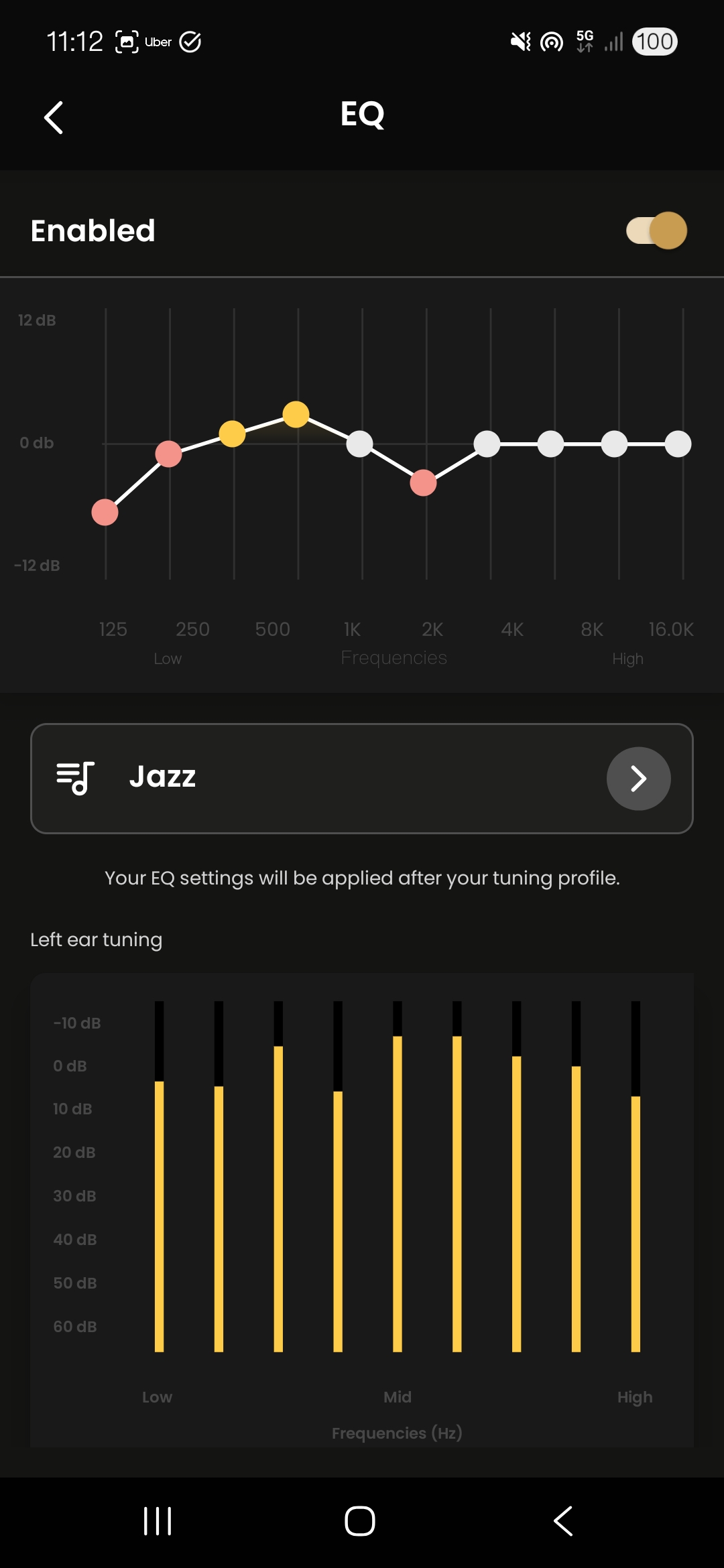Tap the Android home button
The width and height of the screenshot is (724, 1568).
click(x=360, y=1521)
